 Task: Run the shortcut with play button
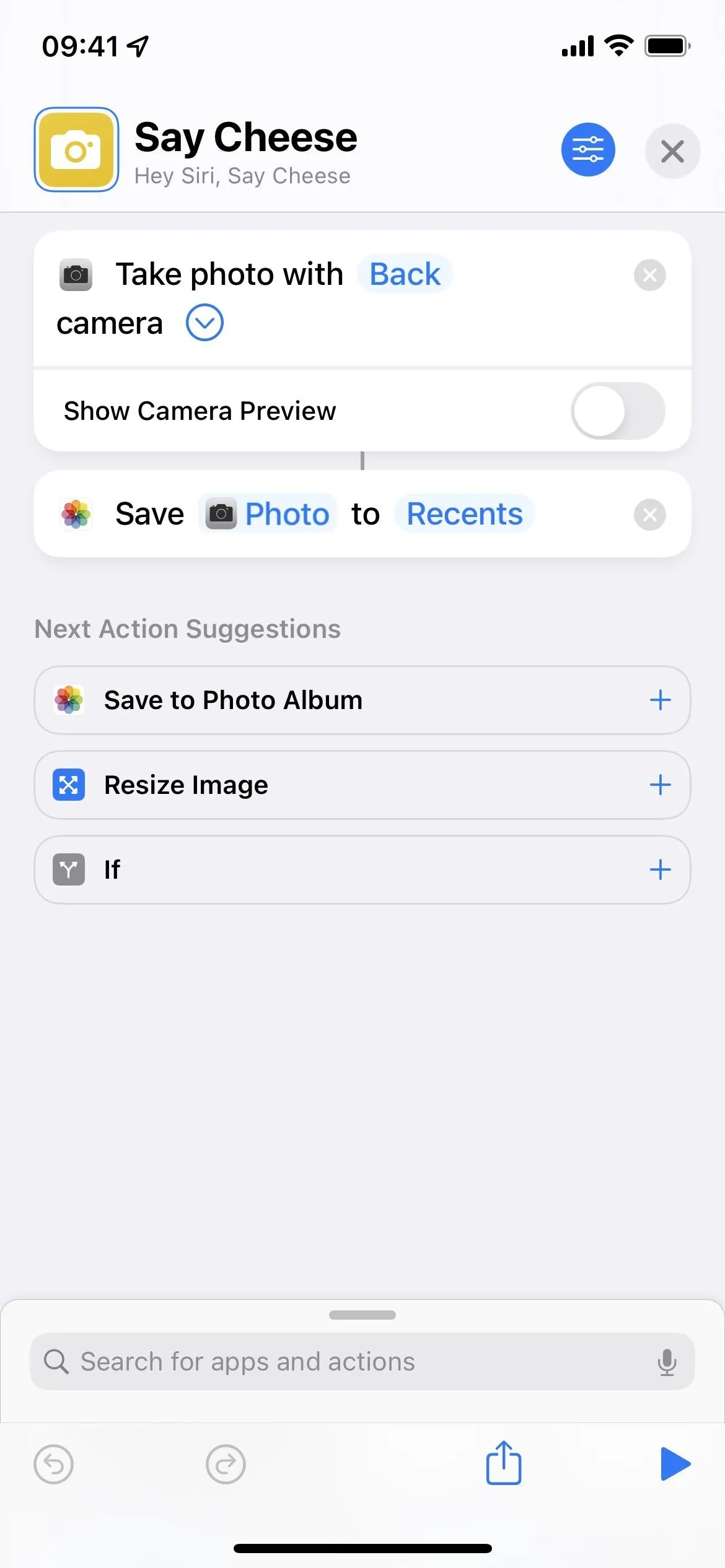(x=675, y=1464)
